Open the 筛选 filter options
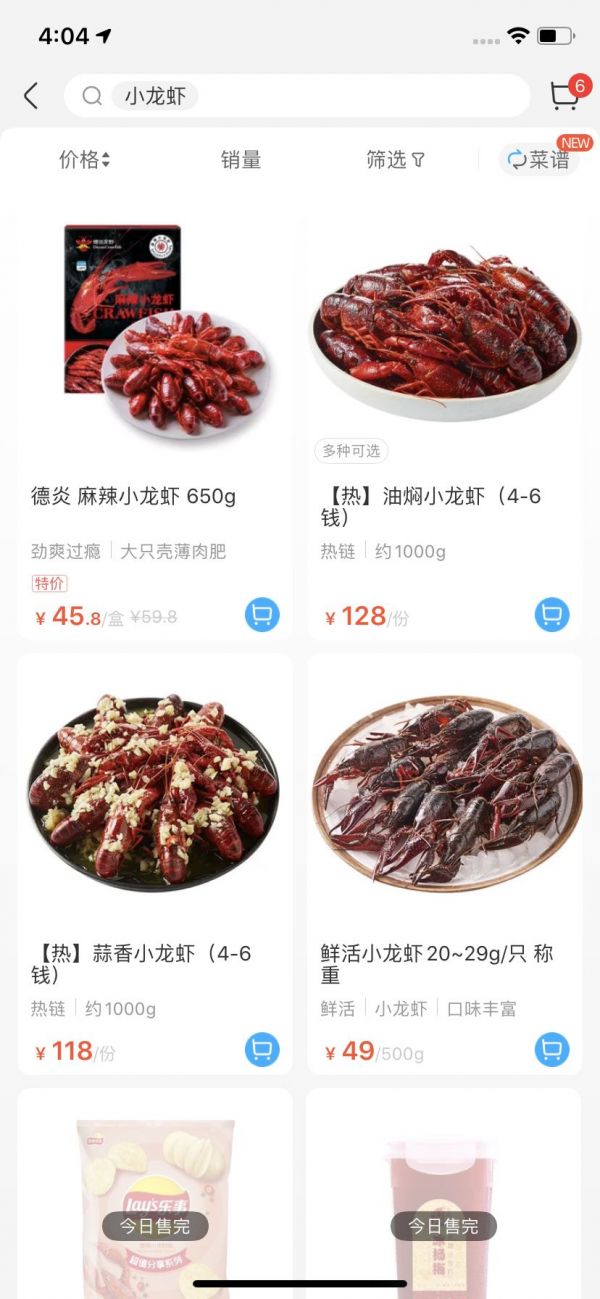 coord(395,160)
